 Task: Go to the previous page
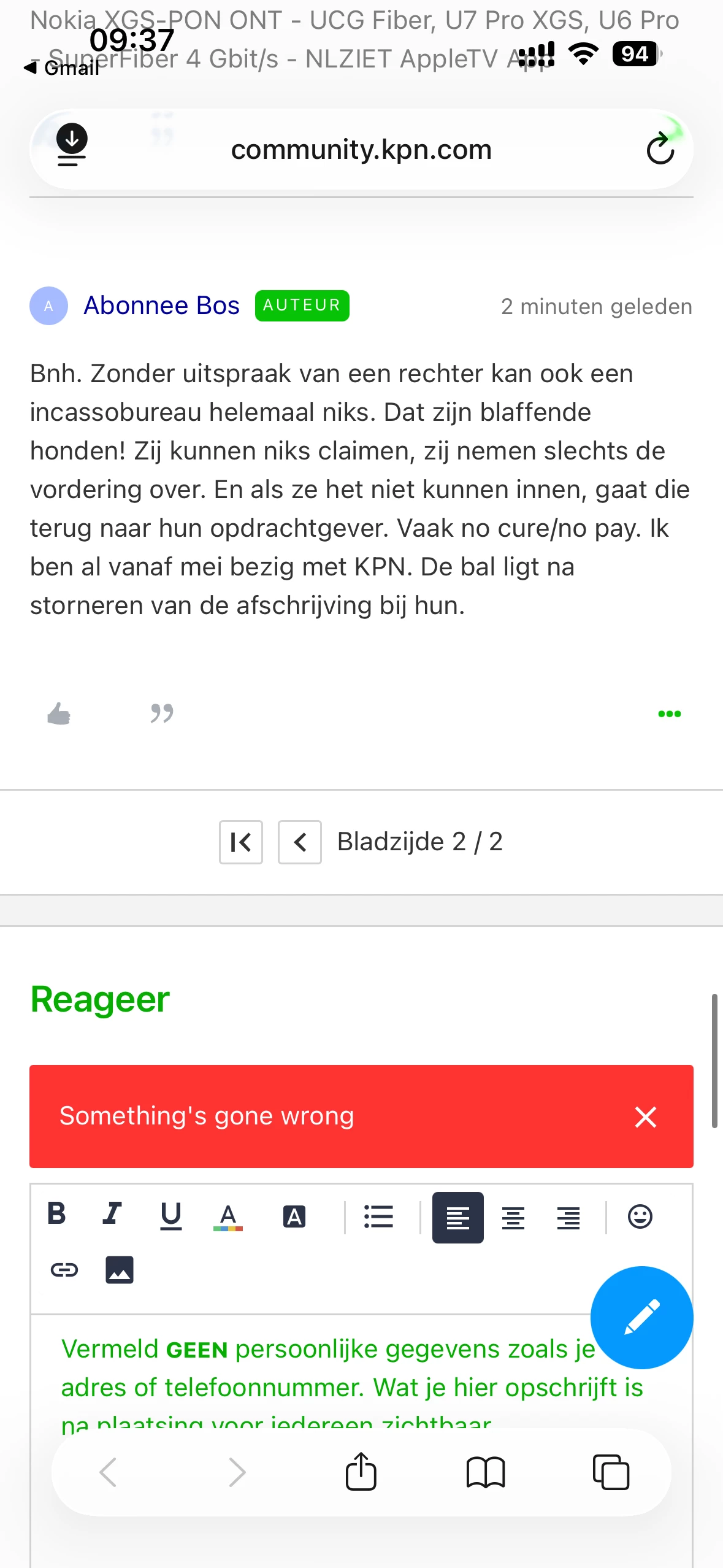point(300,842)
